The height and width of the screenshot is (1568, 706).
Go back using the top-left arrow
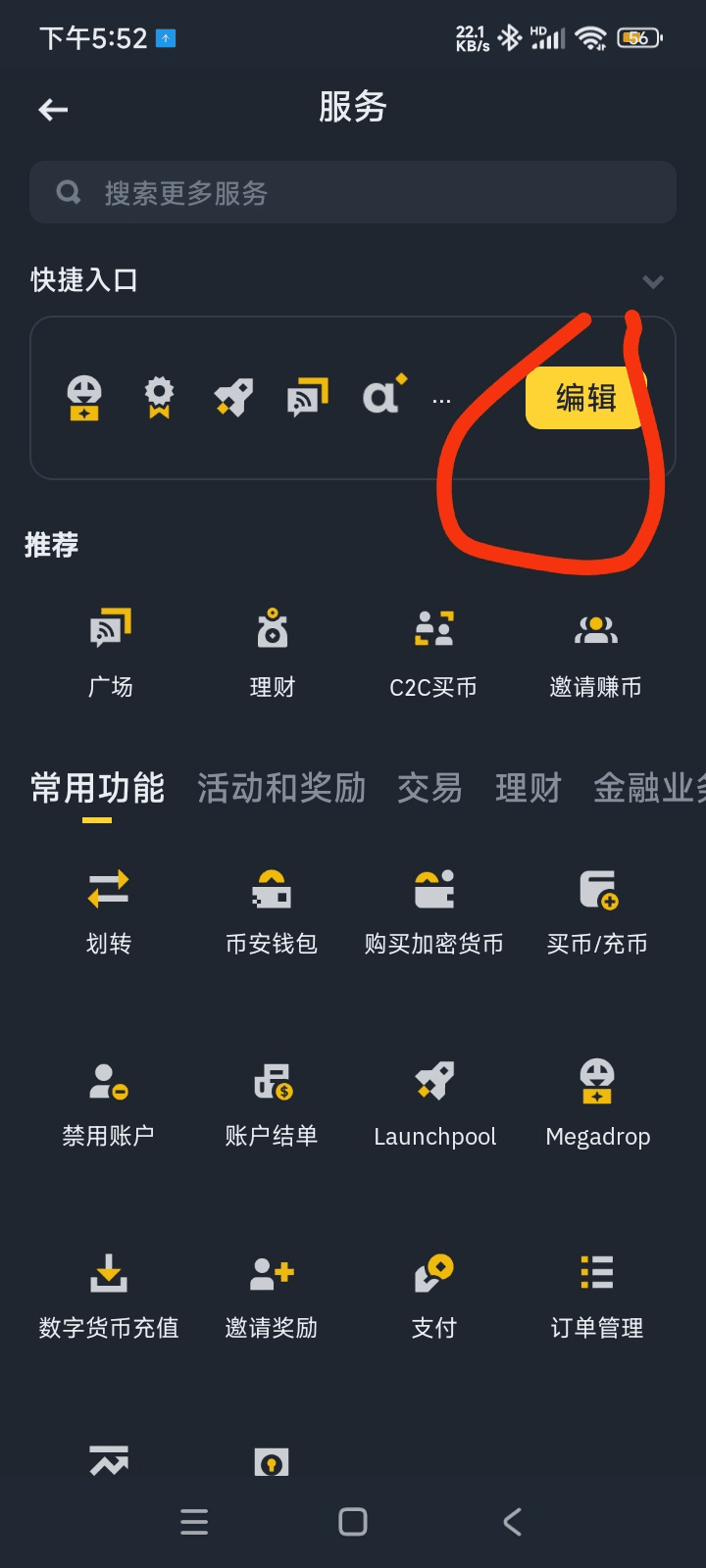click(x=54, y=110)
